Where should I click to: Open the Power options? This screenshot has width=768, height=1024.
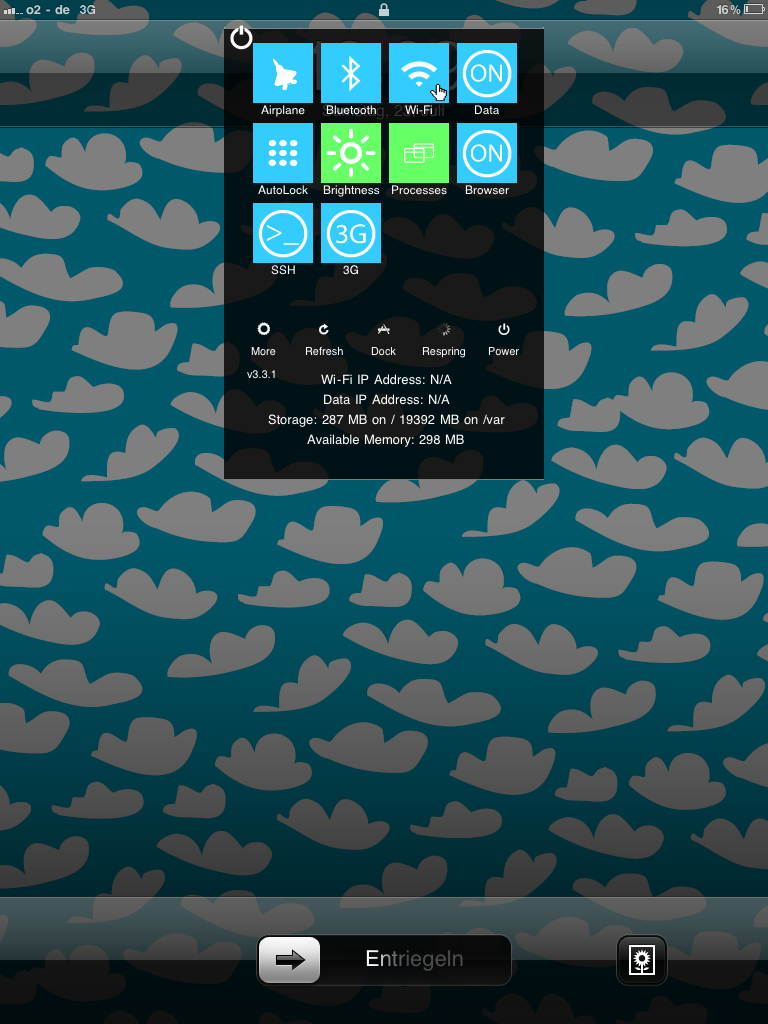click(504, 338)
